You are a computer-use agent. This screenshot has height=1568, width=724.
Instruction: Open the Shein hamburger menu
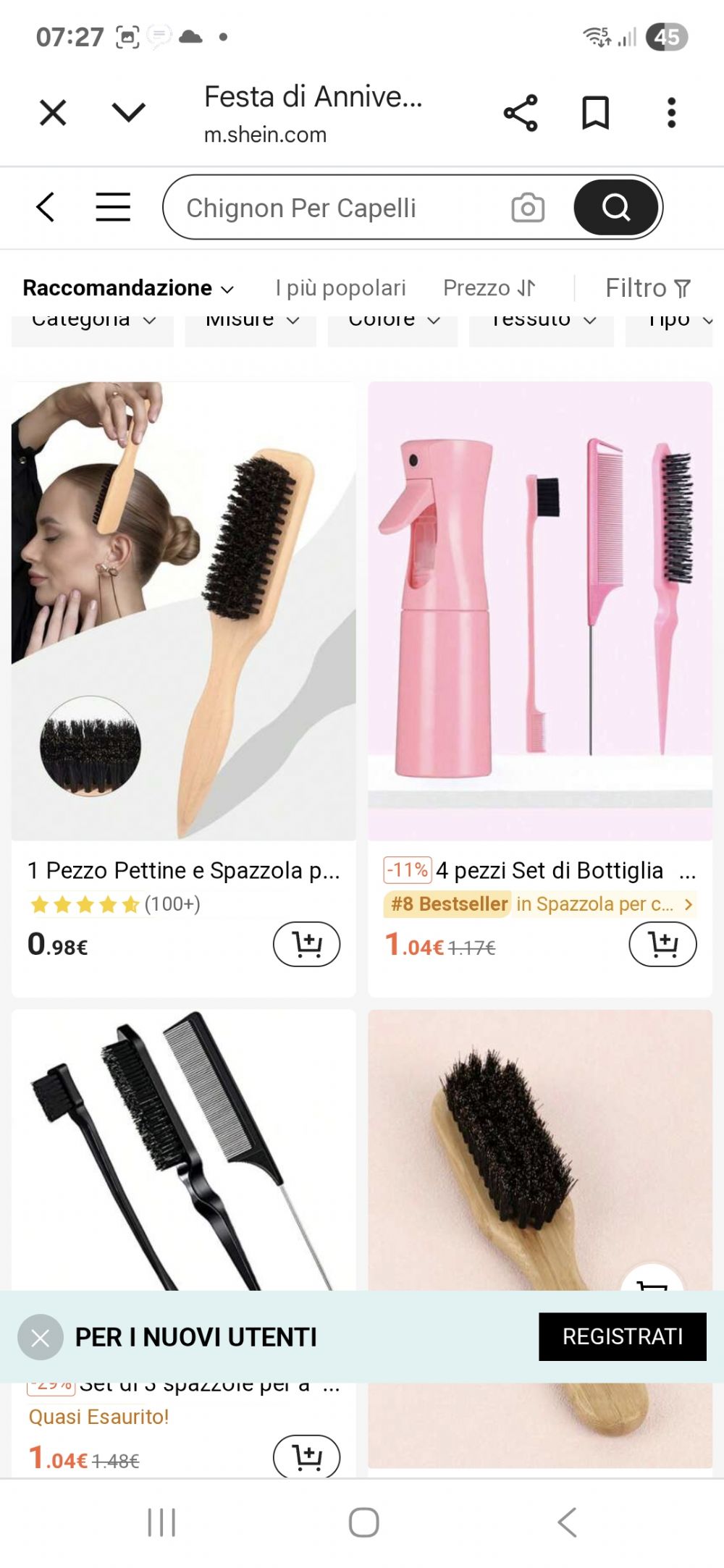click(x=113, y=207)
